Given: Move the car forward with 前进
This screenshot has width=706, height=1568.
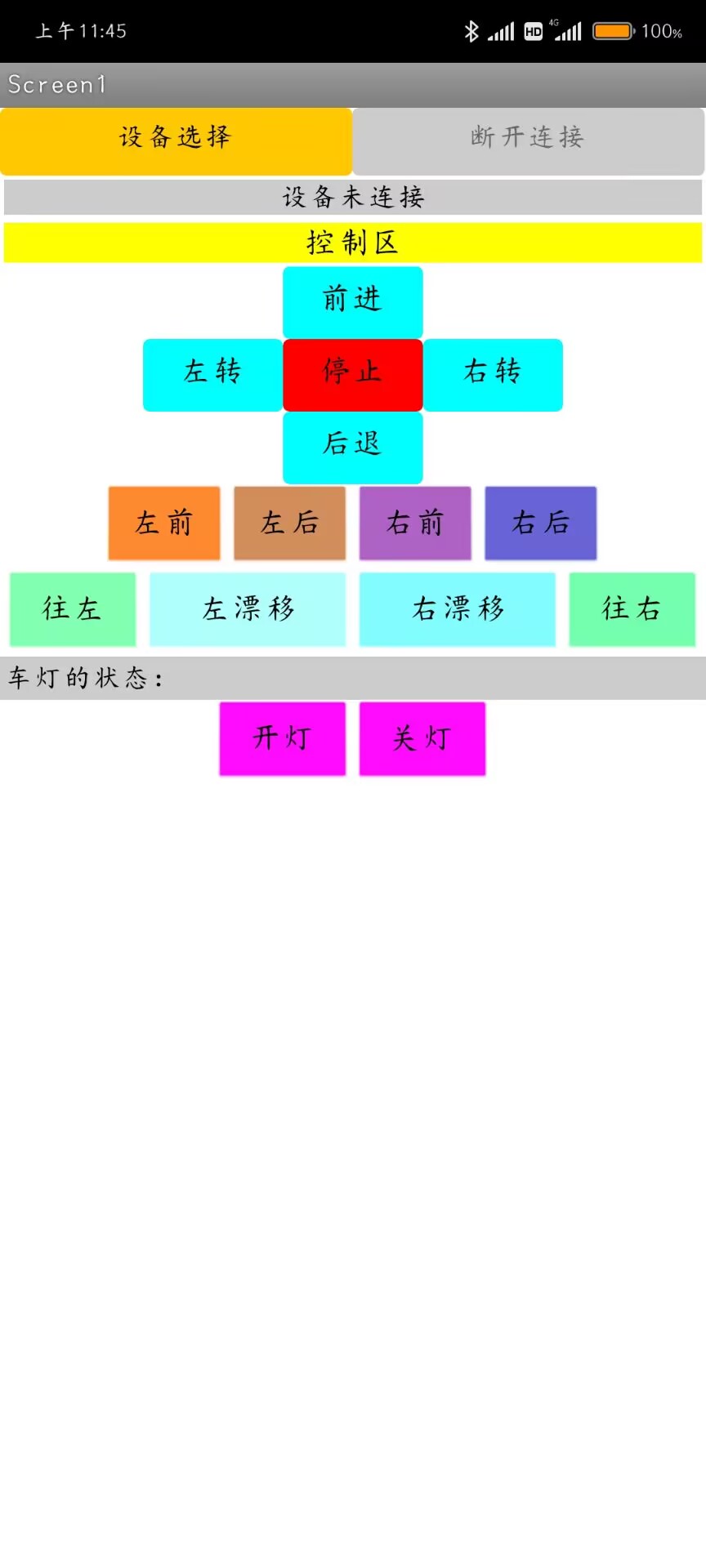Looking at the screenshot, I should point(353,302).
